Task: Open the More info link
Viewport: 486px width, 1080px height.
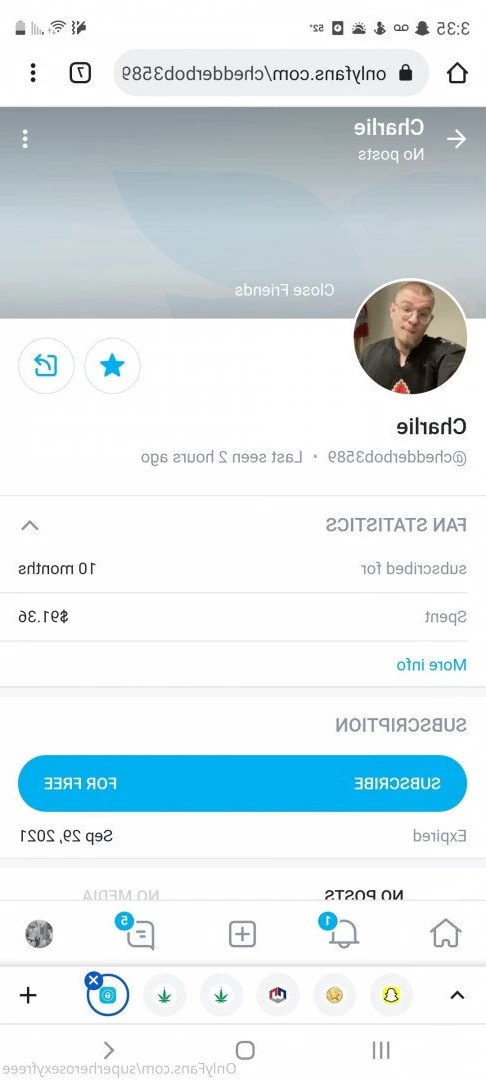Action: 432,665
